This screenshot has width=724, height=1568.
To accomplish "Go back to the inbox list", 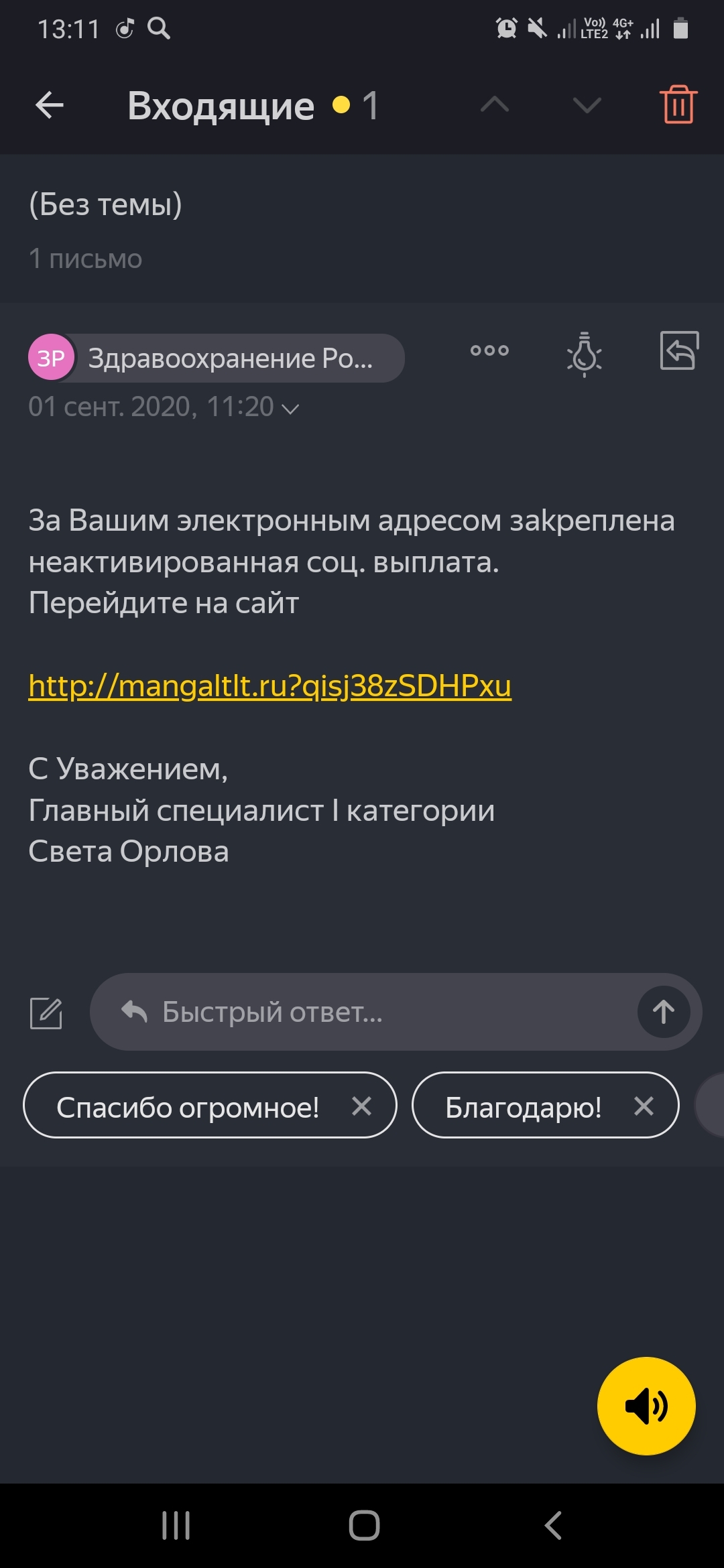I will click(x=50, y=105).
